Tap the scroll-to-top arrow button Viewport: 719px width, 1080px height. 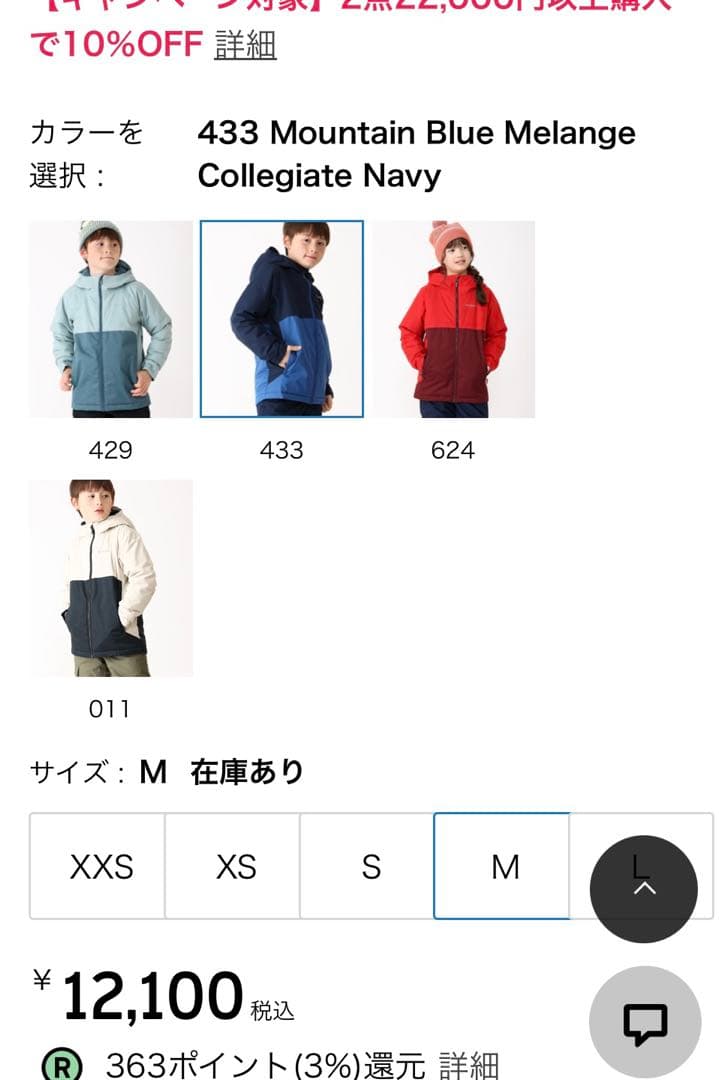pyautogui.click(x=643, y=889)
